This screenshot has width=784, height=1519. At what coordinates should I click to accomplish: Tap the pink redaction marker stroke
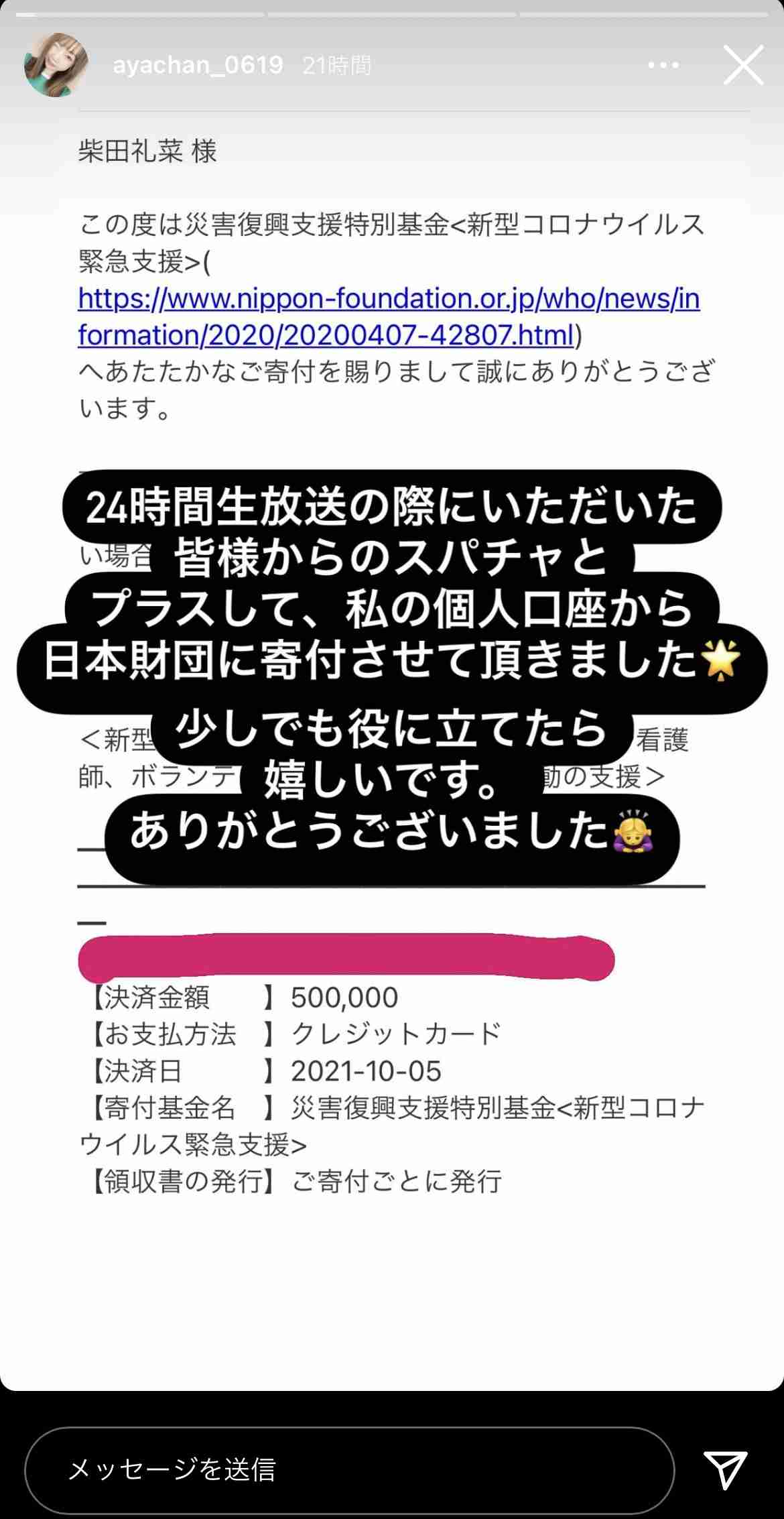[348, 957]
